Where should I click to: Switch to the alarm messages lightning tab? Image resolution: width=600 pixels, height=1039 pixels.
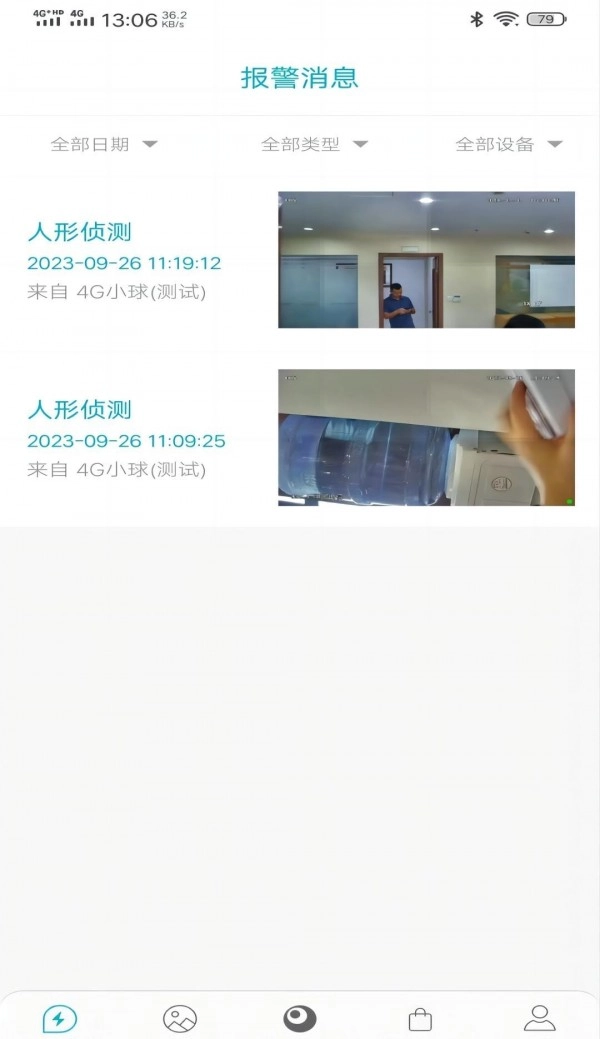(60, 1018)
